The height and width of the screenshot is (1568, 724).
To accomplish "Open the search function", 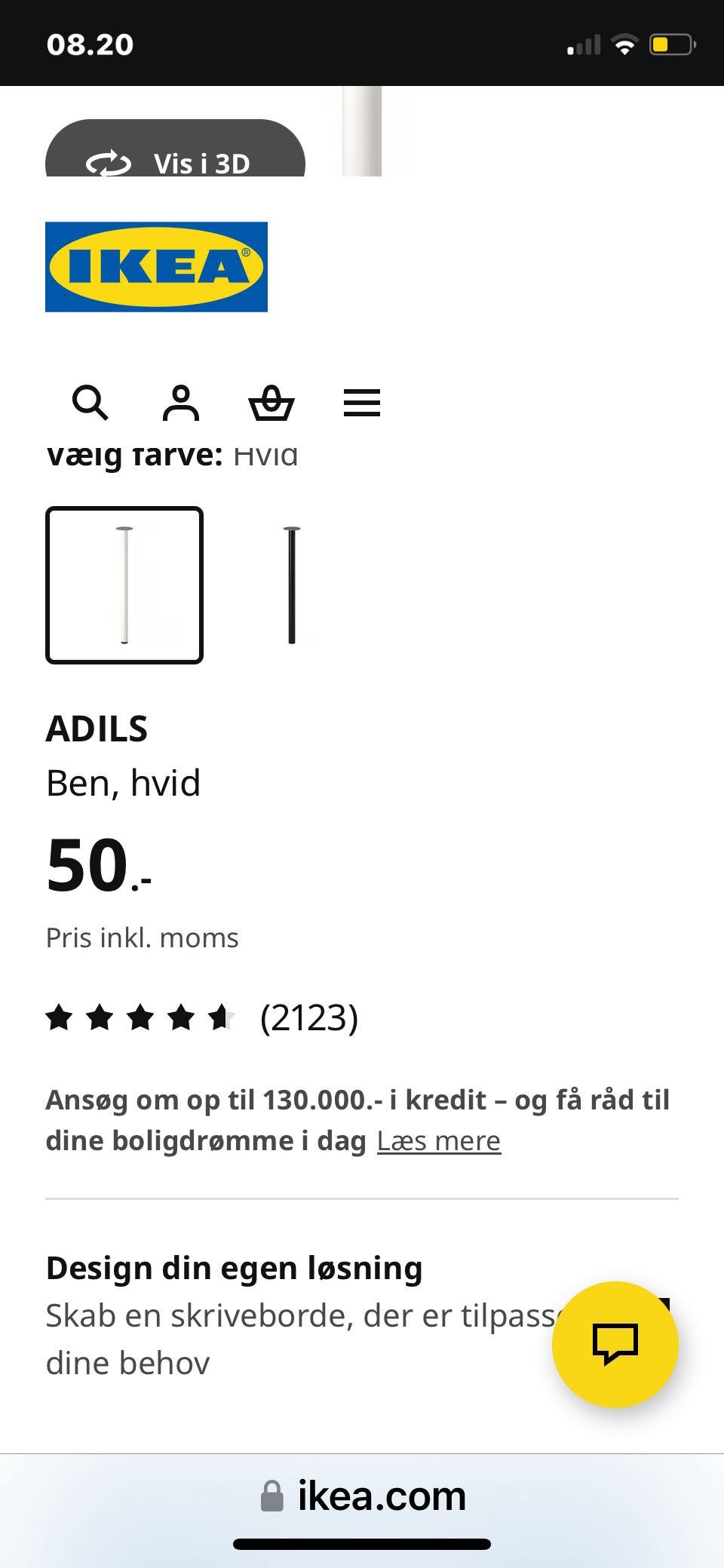I will click(91, 402).
